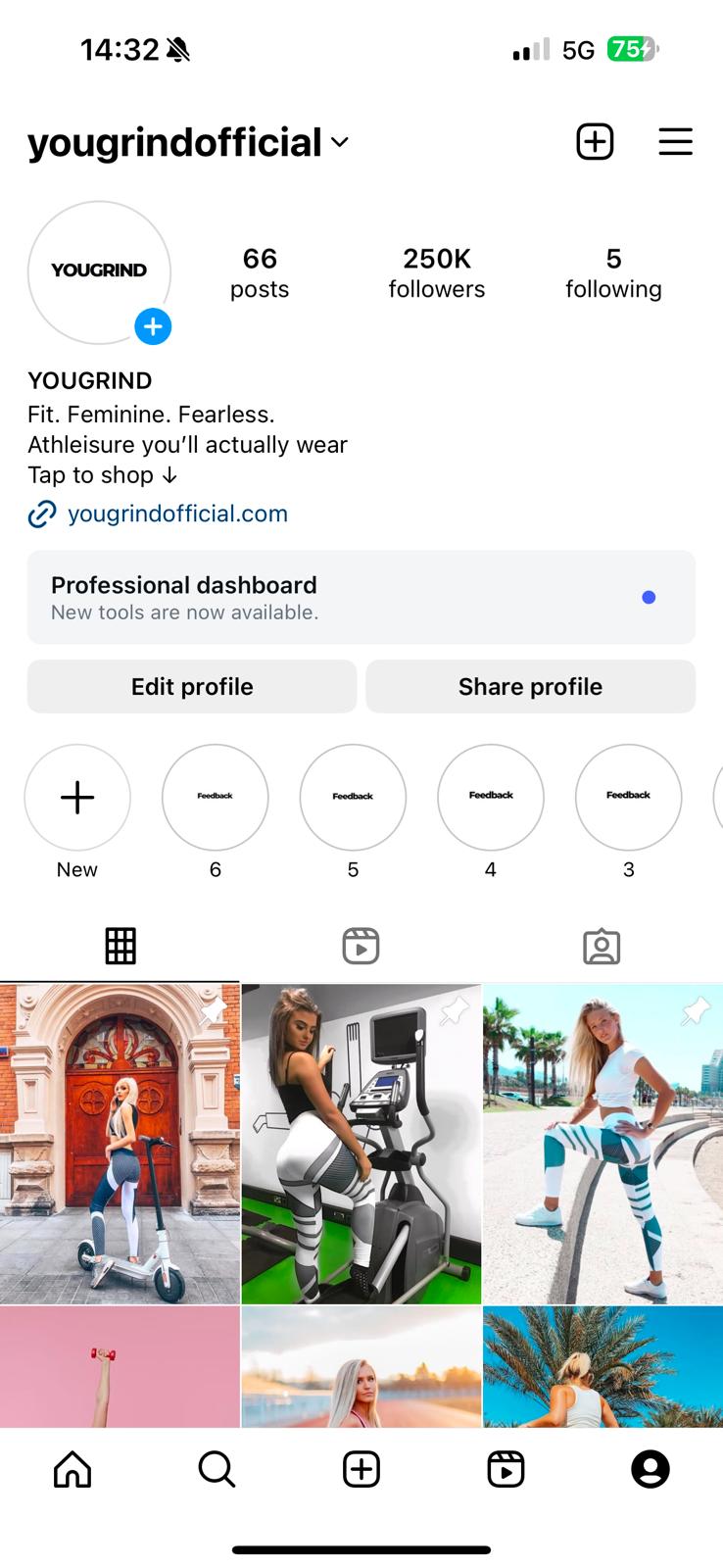
Task: Tap Share profile
Action: (x=530, y=686)
